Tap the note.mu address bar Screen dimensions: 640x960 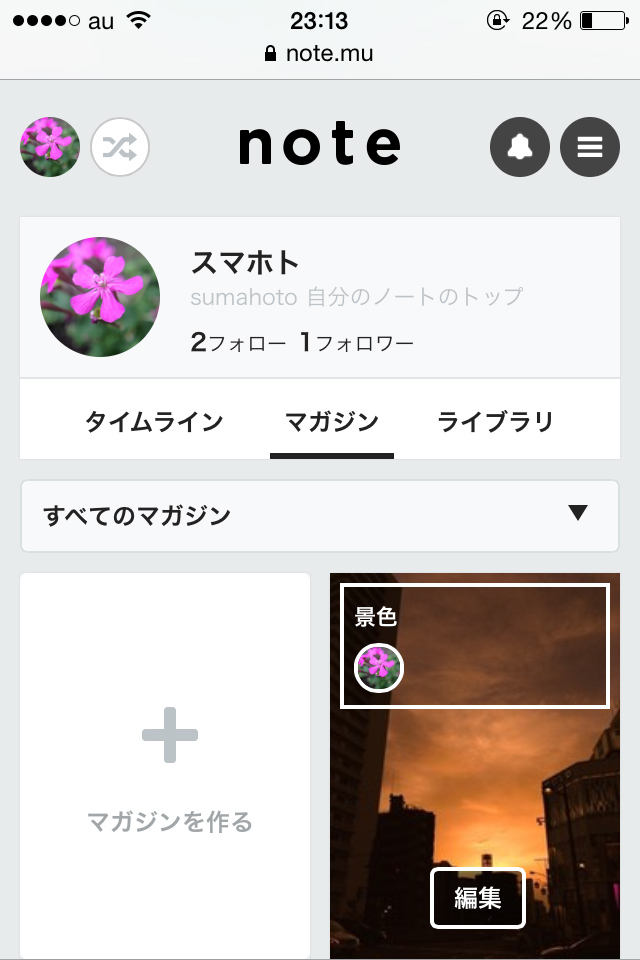click(x=319, y=54)
